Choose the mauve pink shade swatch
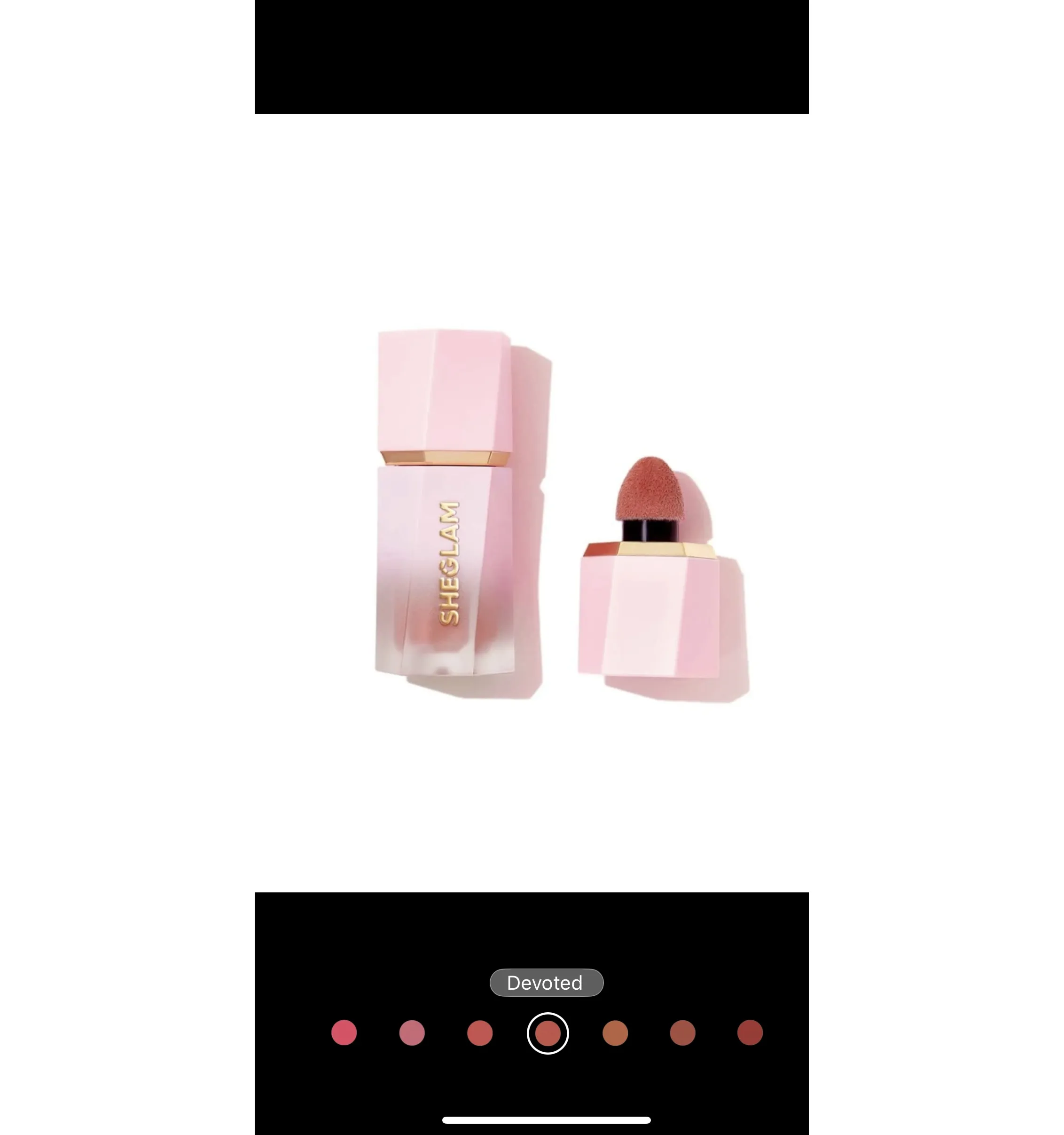 [412, 1033]
